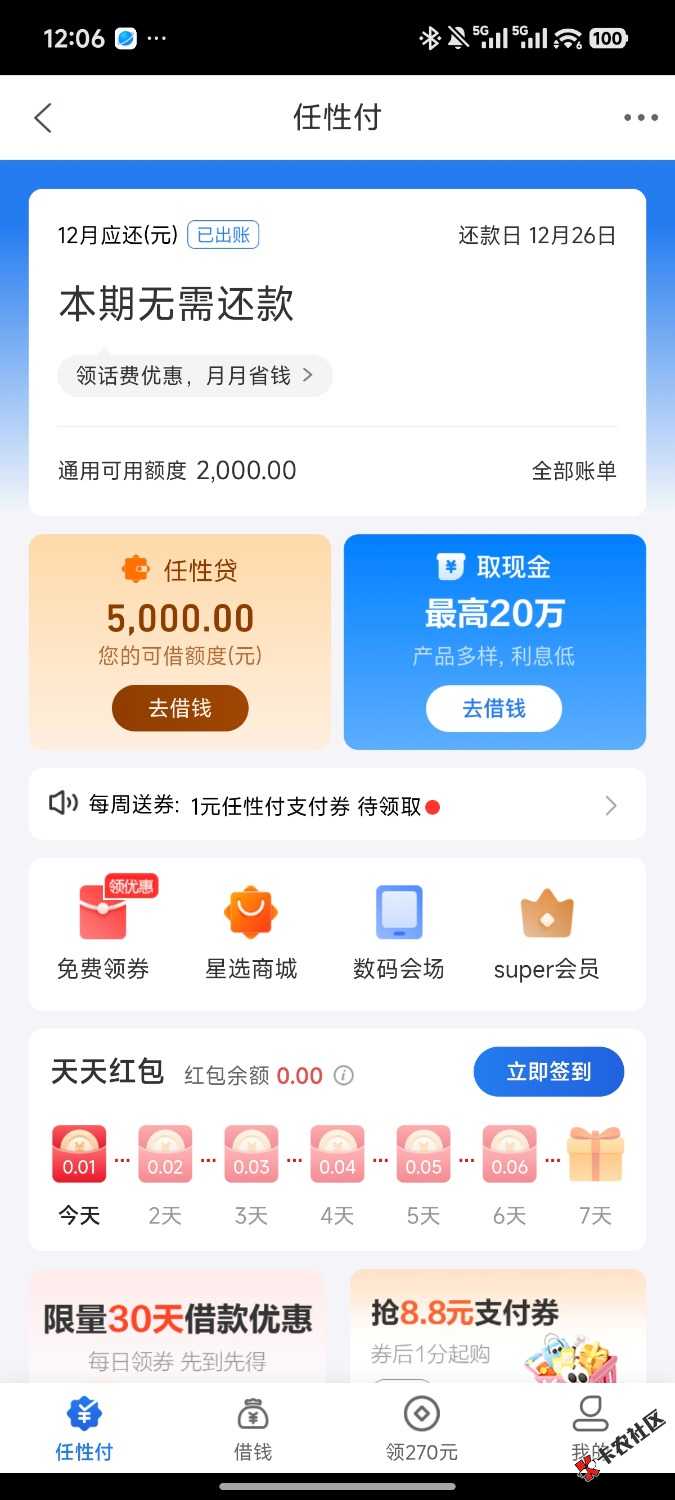Switch to the 借钱 tab

tap(253, 1430)
